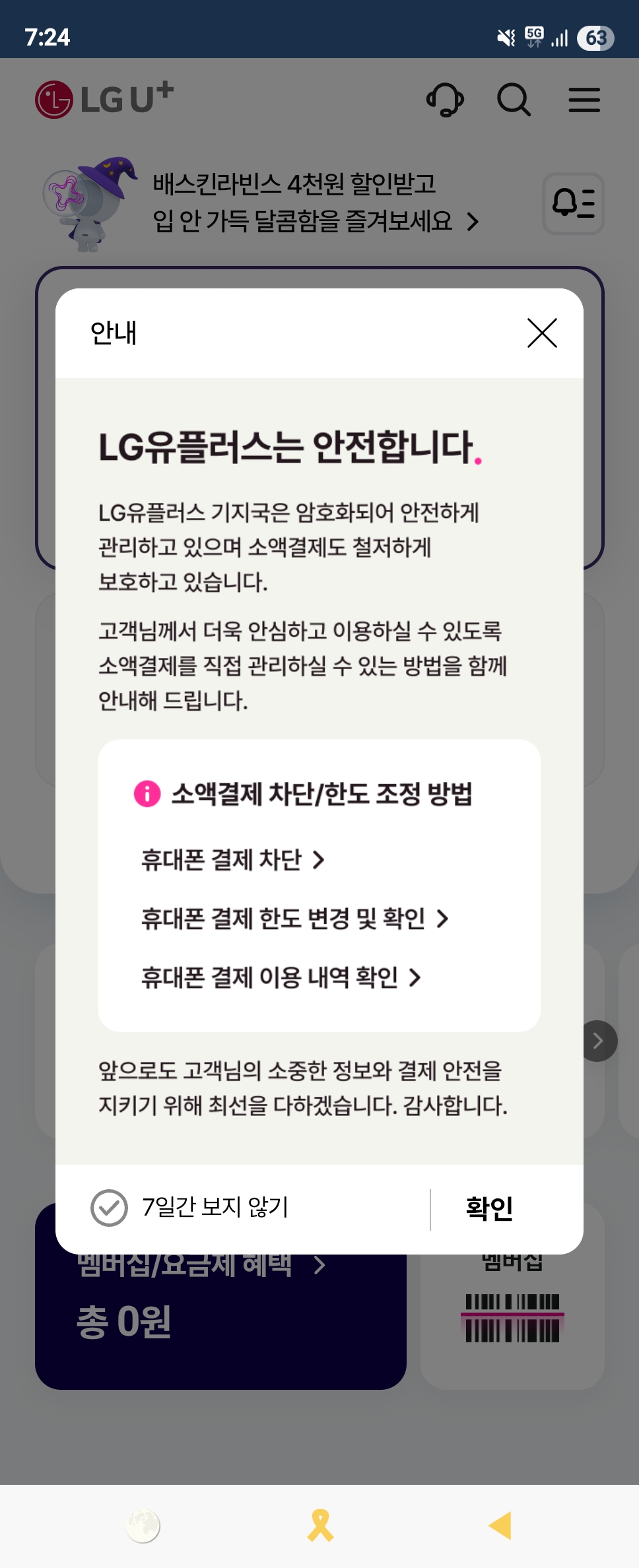639x1568 pixels.
Task: Confirm the notice with 확인
Action: coord(489,1208)
